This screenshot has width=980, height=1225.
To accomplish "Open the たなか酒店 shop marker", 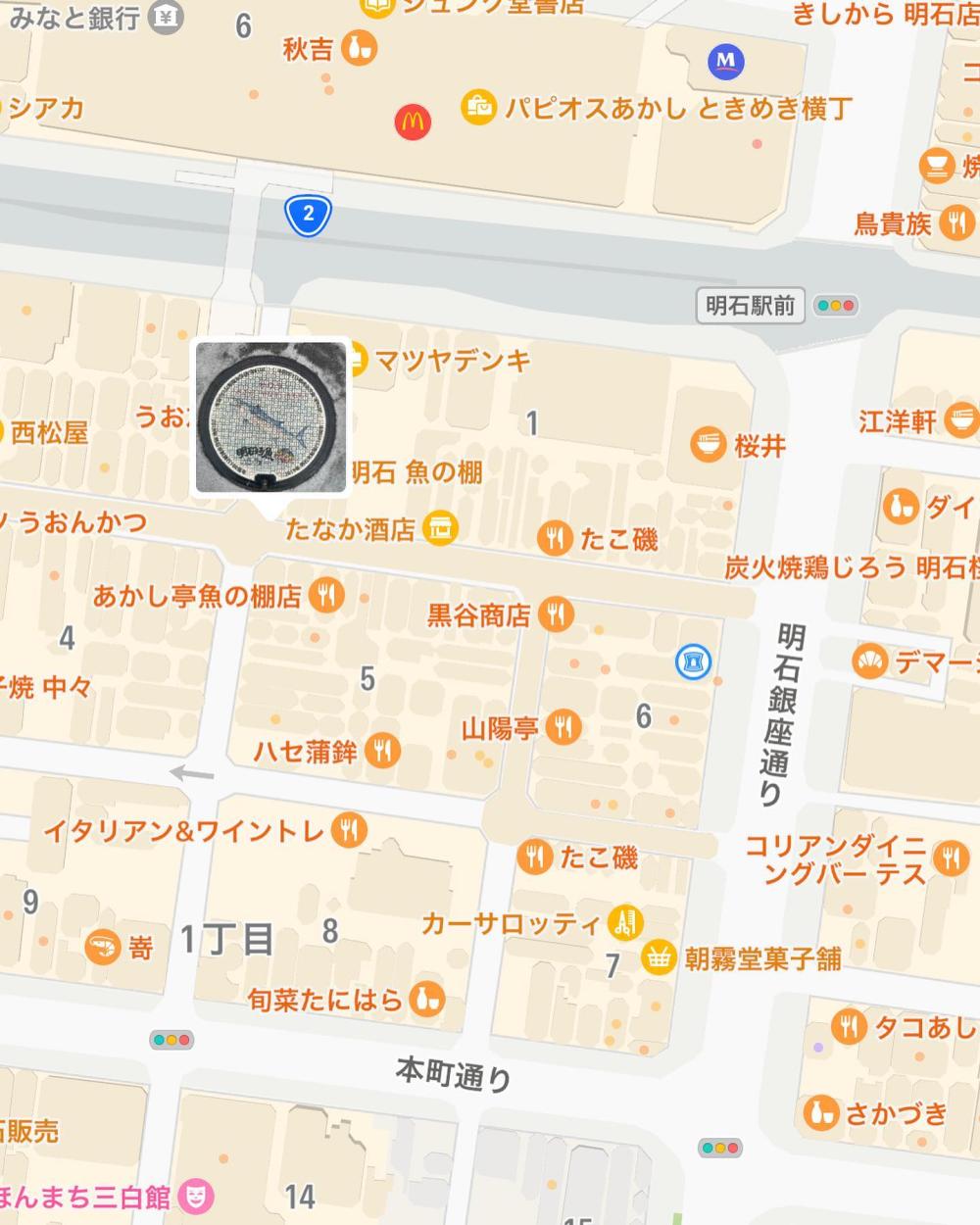I will 440,528.
